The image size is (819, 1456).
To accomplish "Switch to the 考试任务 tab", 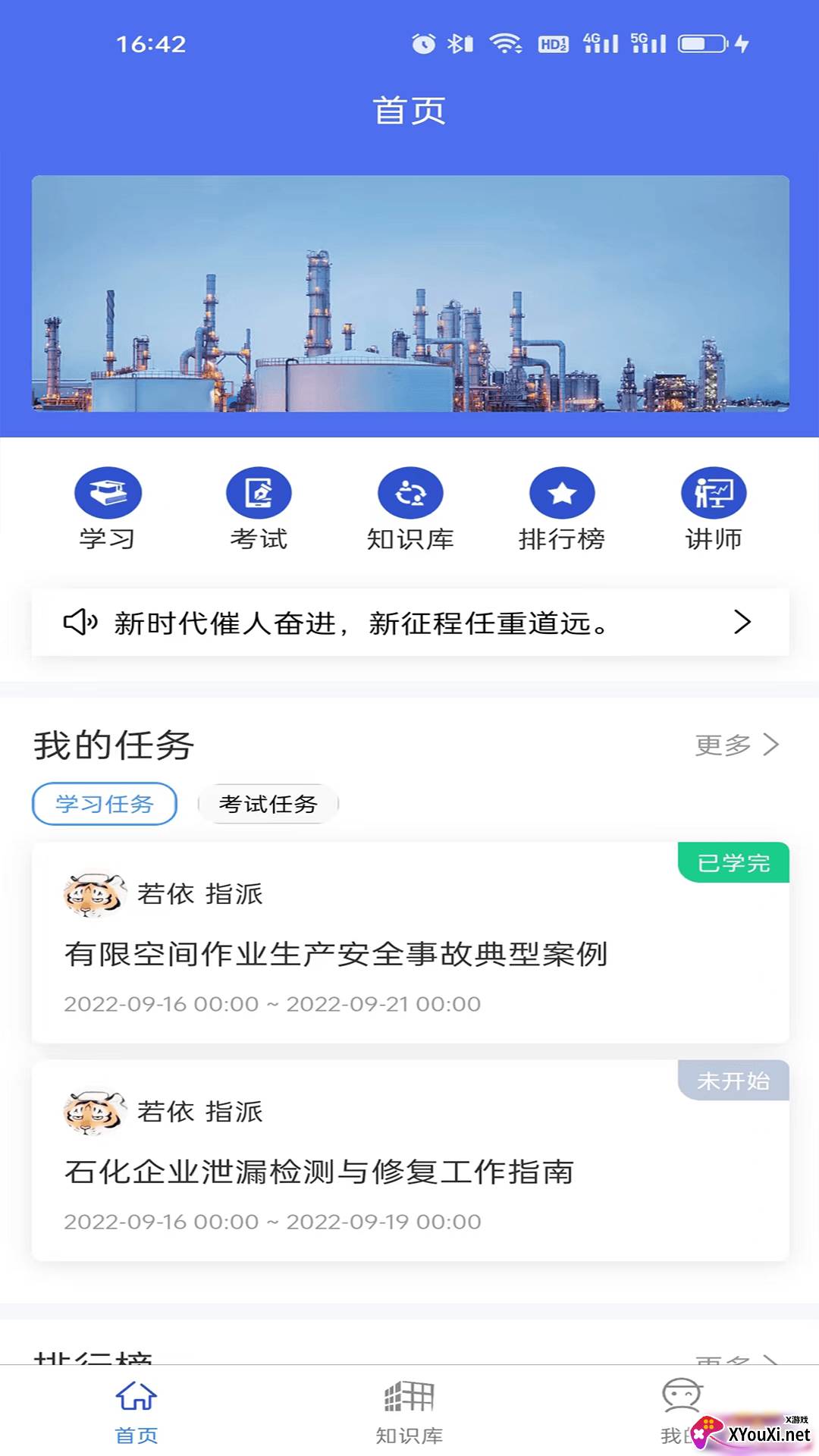I will pos(268,804).
